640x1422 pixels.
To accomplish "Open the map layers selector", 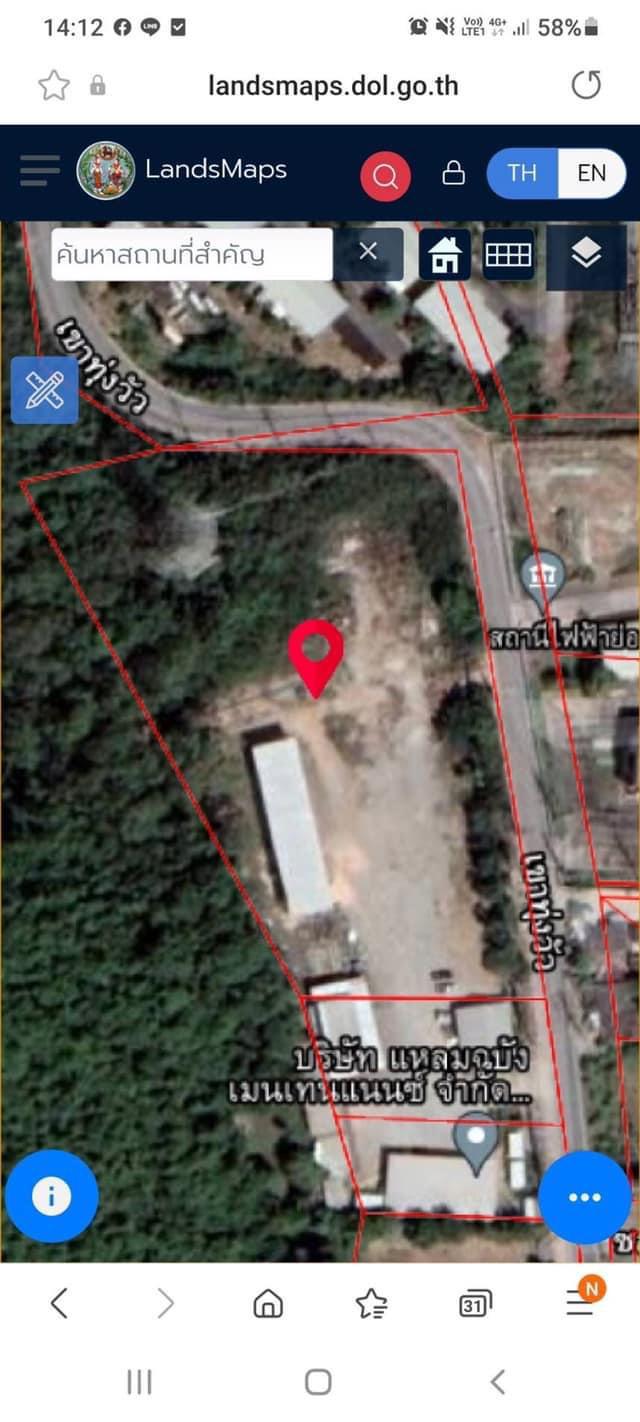I will 586,254.
